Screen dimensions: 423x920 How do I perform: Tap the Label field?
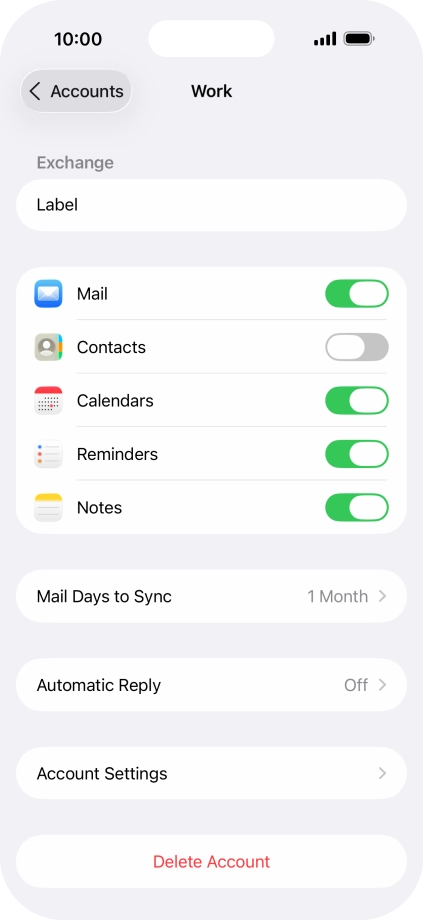[x=211, y=205]
